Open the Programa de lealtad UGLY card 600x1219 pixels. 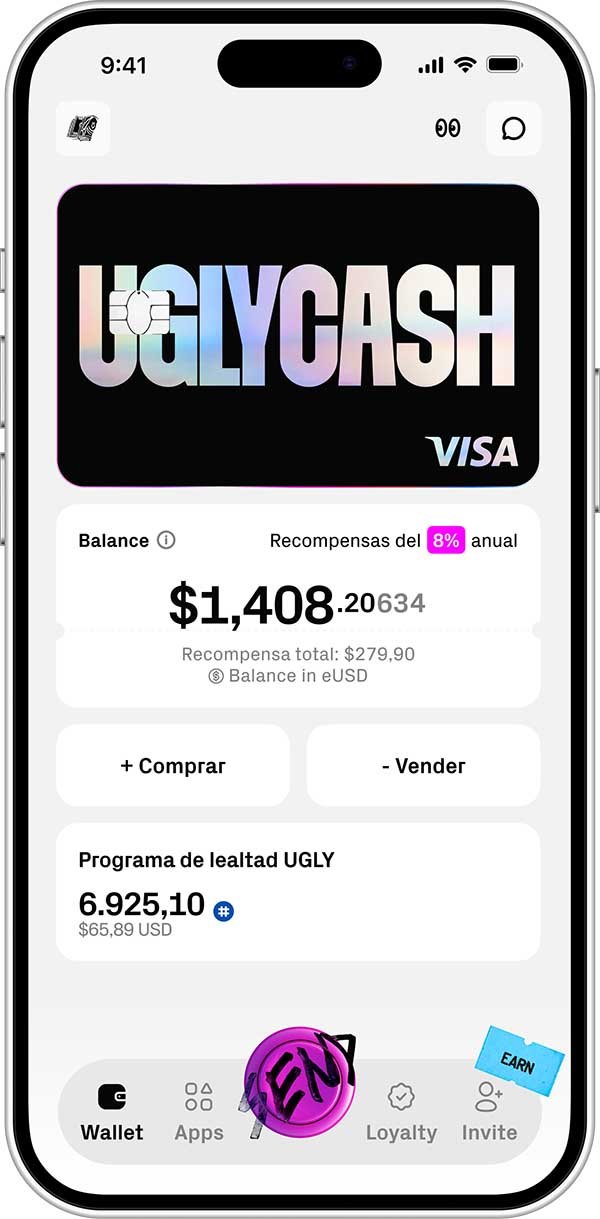point(298,892)
